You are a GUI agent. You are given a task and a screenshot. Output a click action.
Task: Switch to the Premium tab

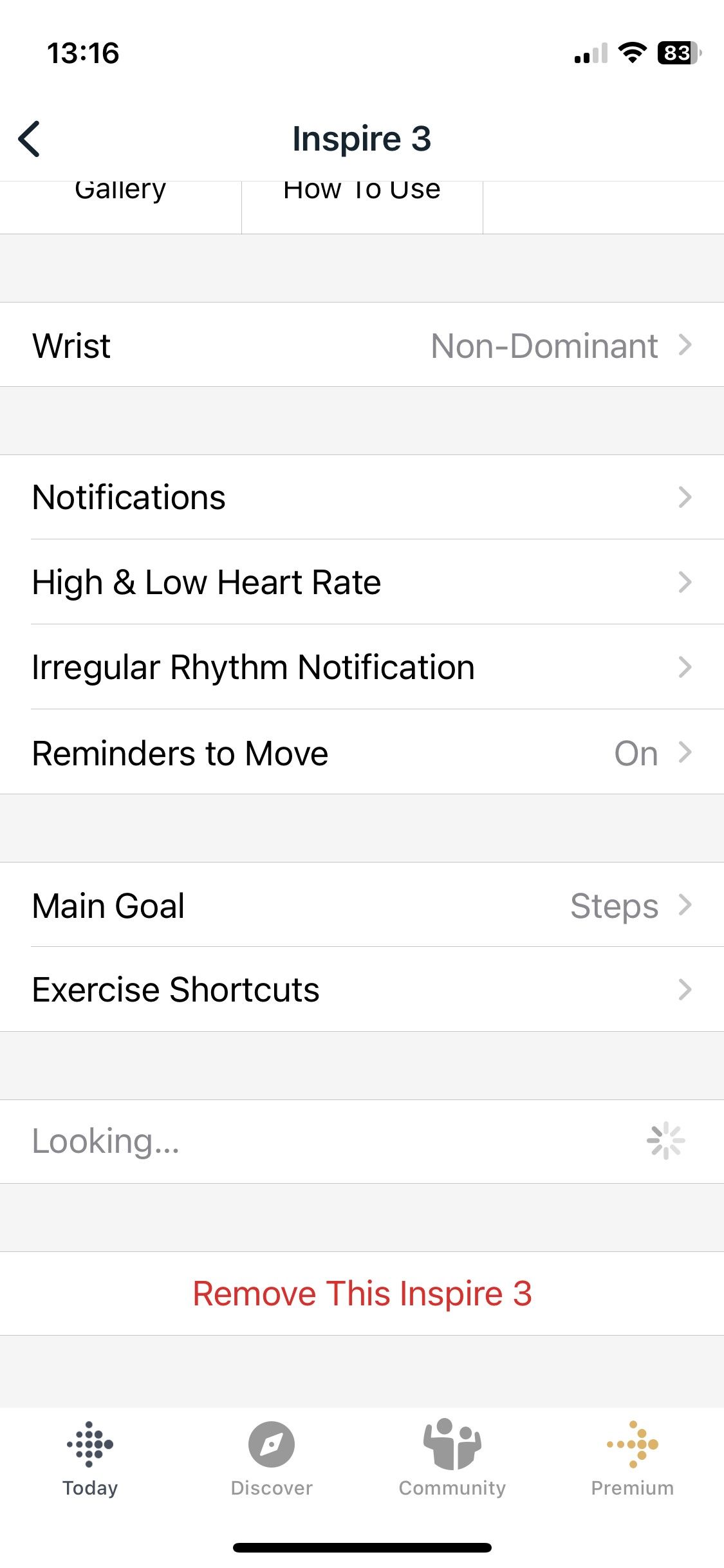click(x=632, y=1458)
